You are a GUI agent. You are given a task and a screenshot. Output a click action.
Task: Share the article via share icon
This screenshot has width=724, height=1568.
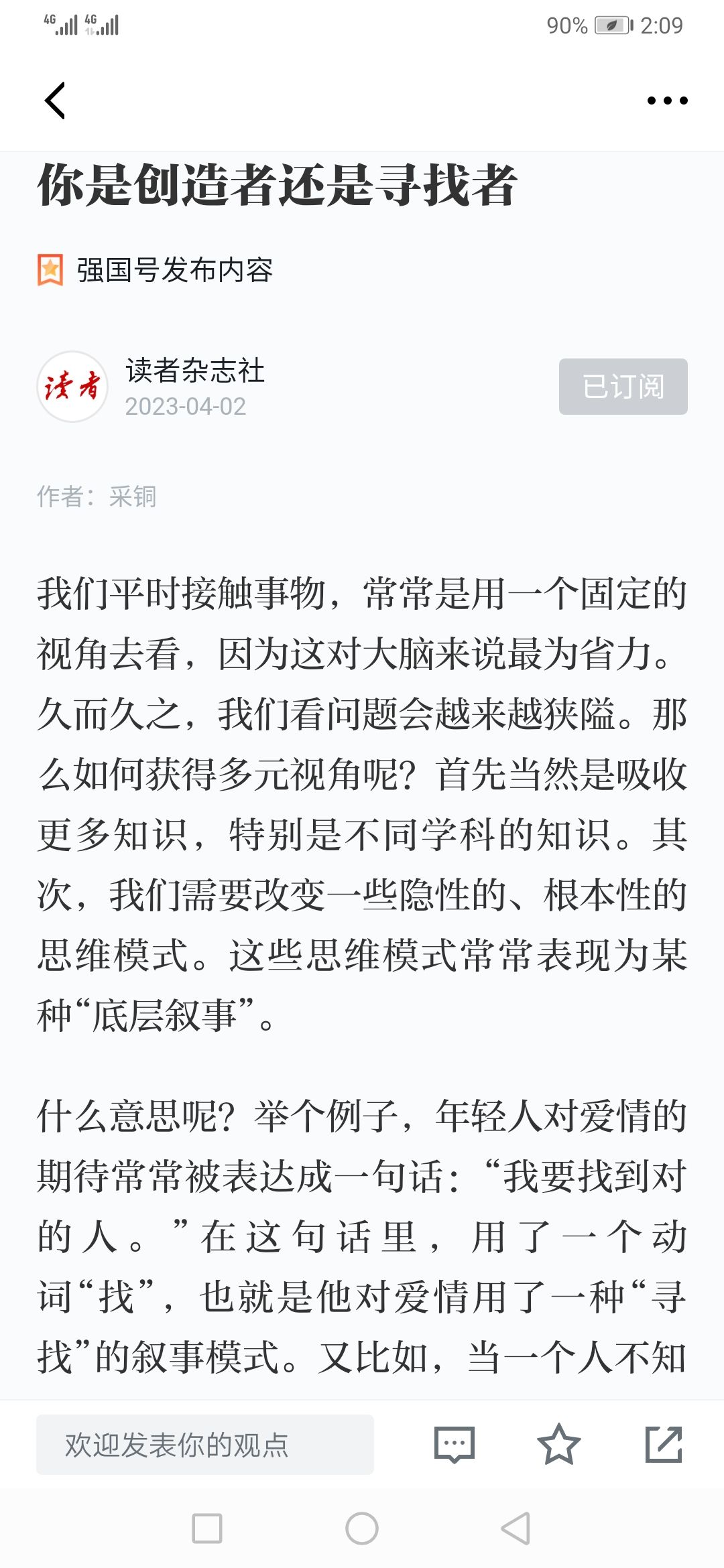pos(664,1444)
